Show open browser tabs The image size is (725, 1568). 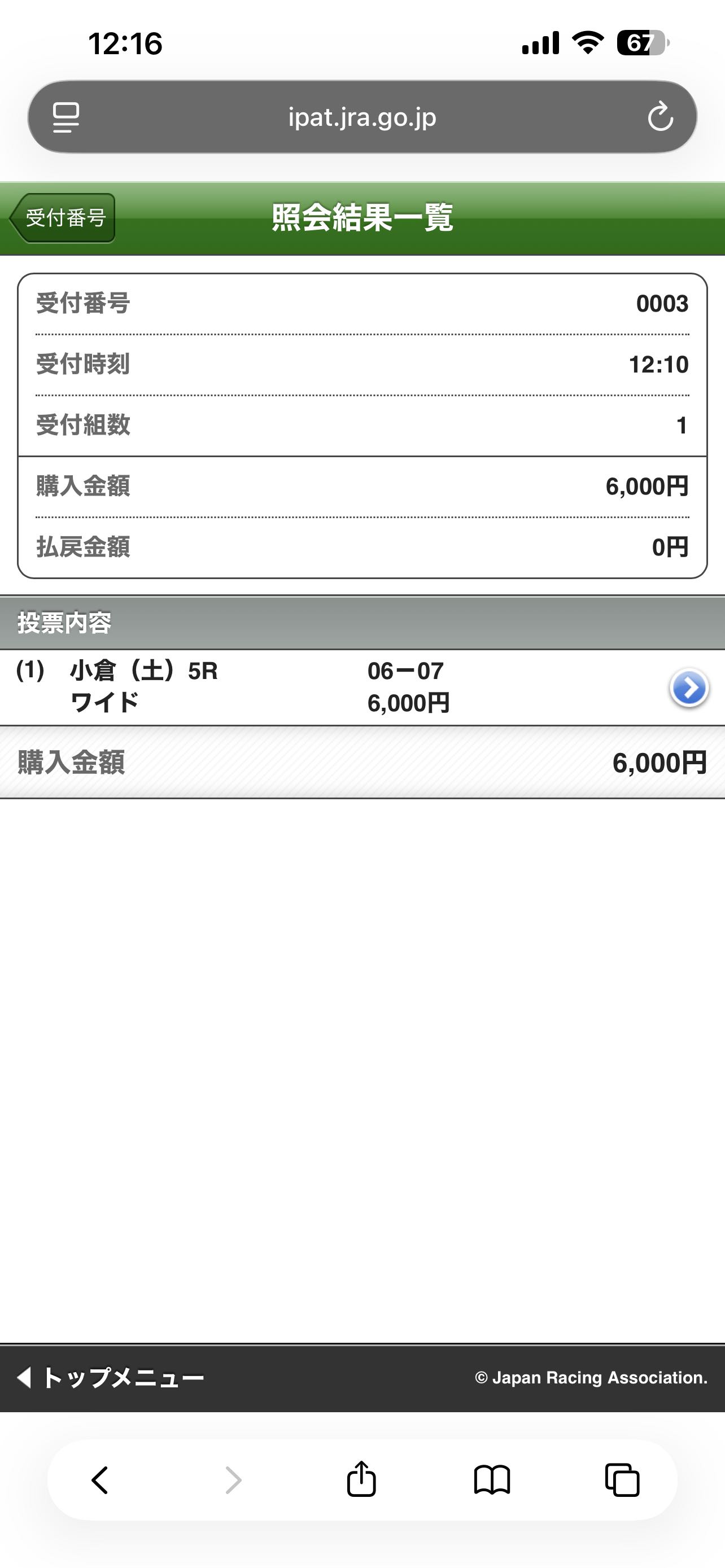(x=622, y=1480)
